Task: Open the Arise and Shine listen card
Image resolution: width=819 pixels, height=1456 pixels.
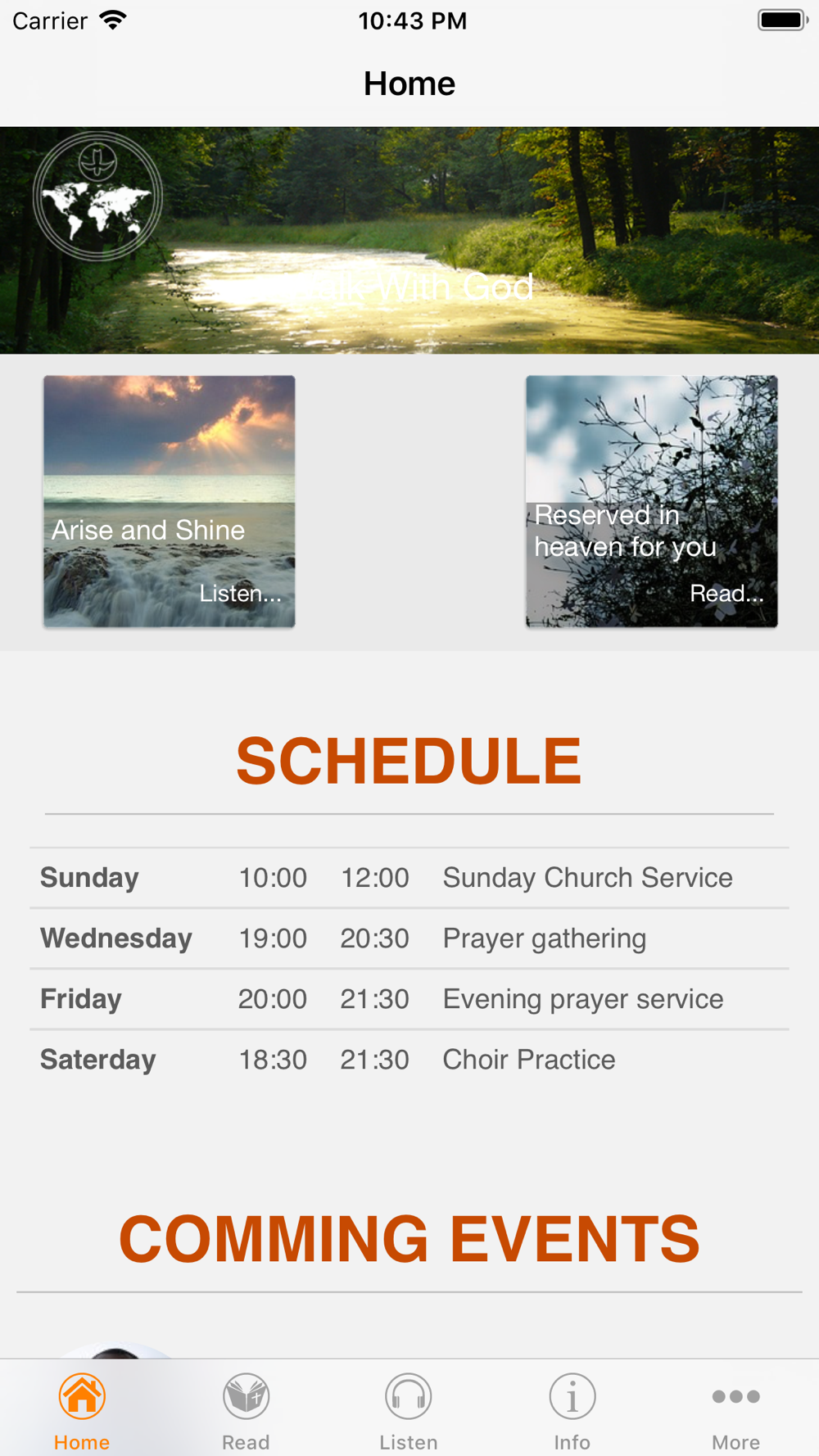Action: click(169, 501)
